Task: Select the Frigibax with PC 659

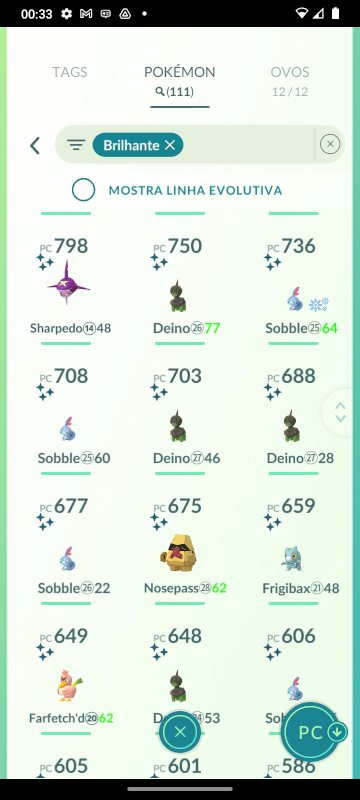Action: click(x=293, y=546)
